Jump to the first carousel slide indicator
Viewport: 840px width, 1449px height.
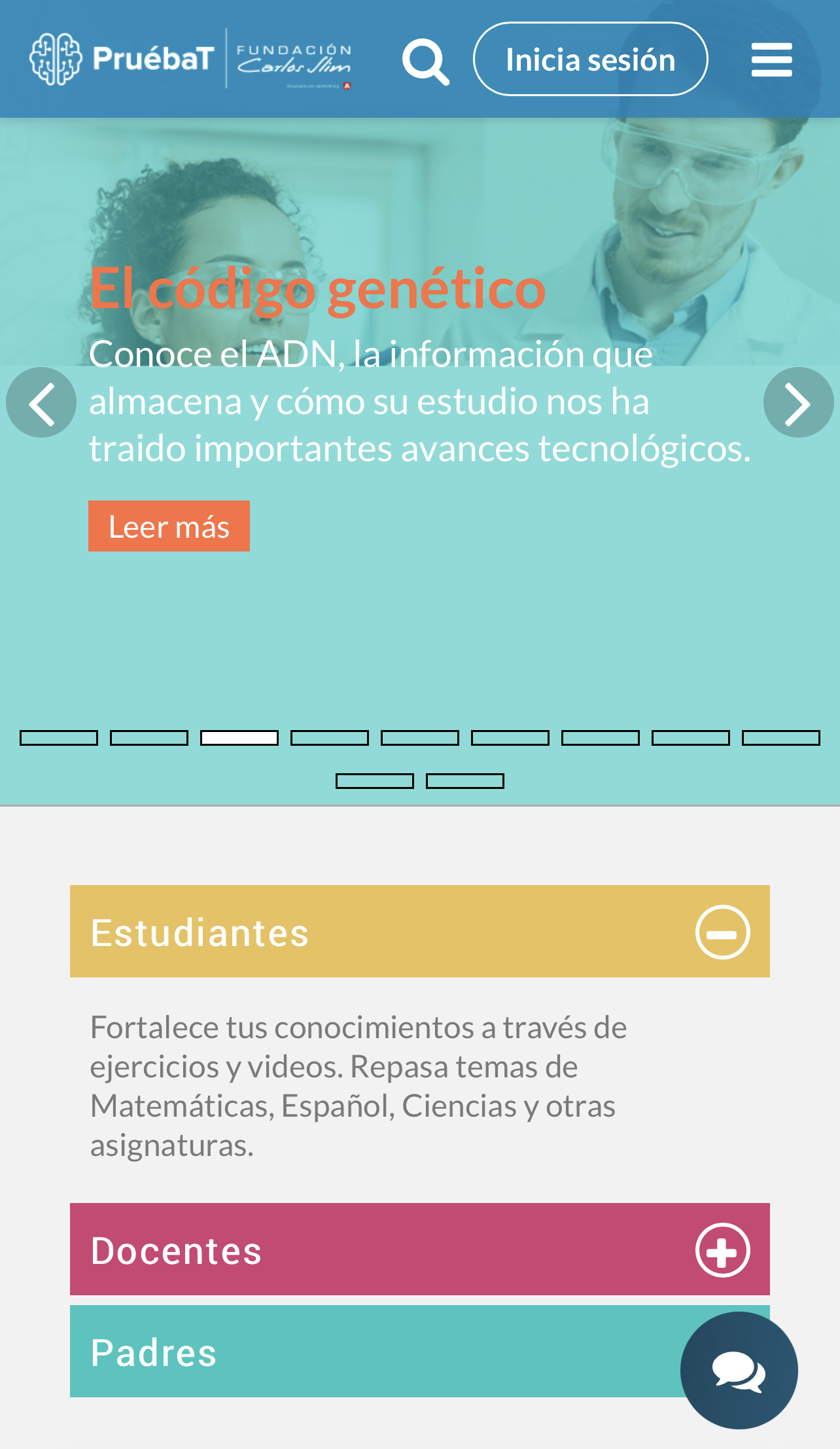tap(59, 738)
